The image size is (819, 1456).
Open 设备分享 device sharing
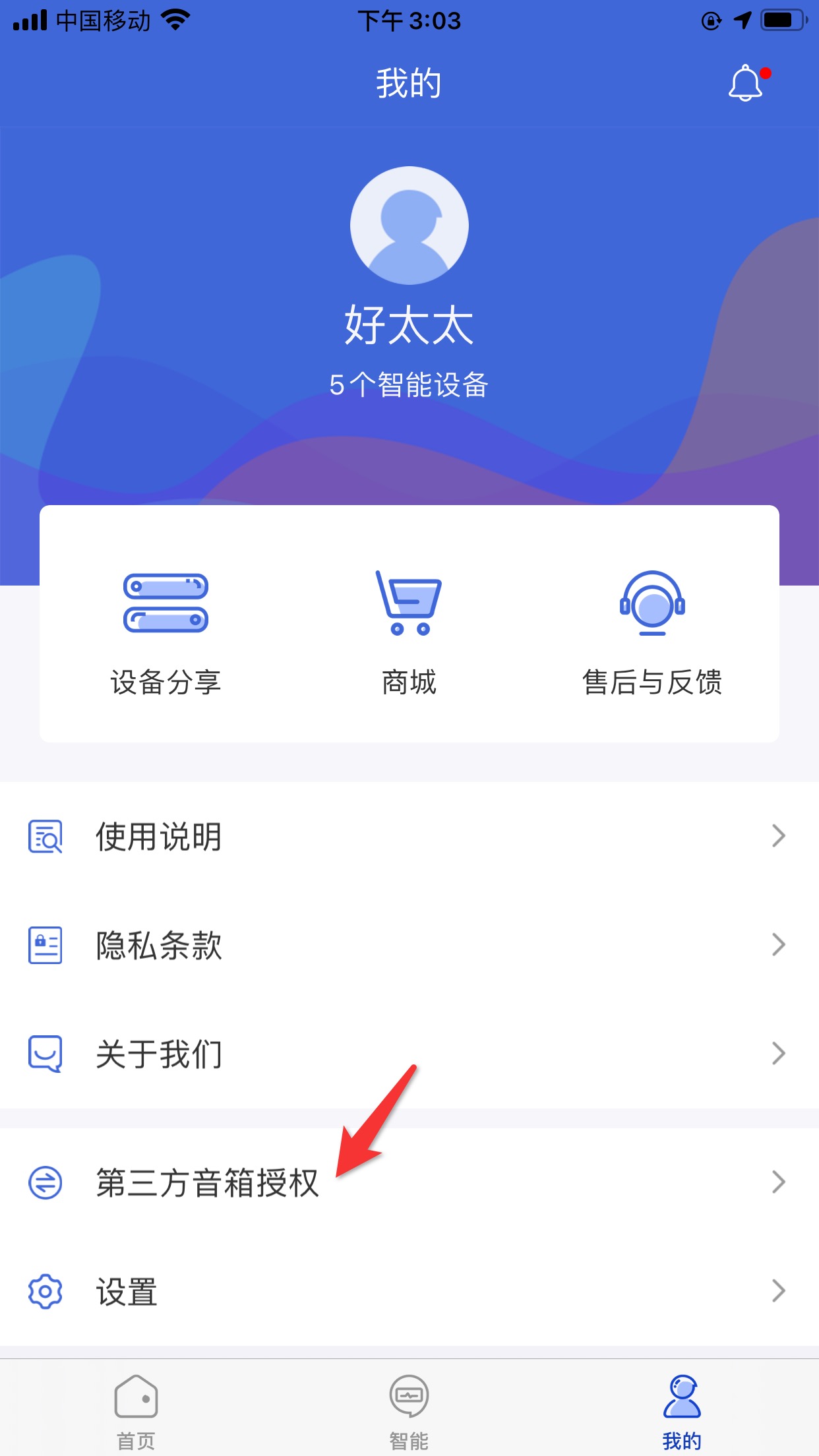pyautogui.click(x=166, y=633)
